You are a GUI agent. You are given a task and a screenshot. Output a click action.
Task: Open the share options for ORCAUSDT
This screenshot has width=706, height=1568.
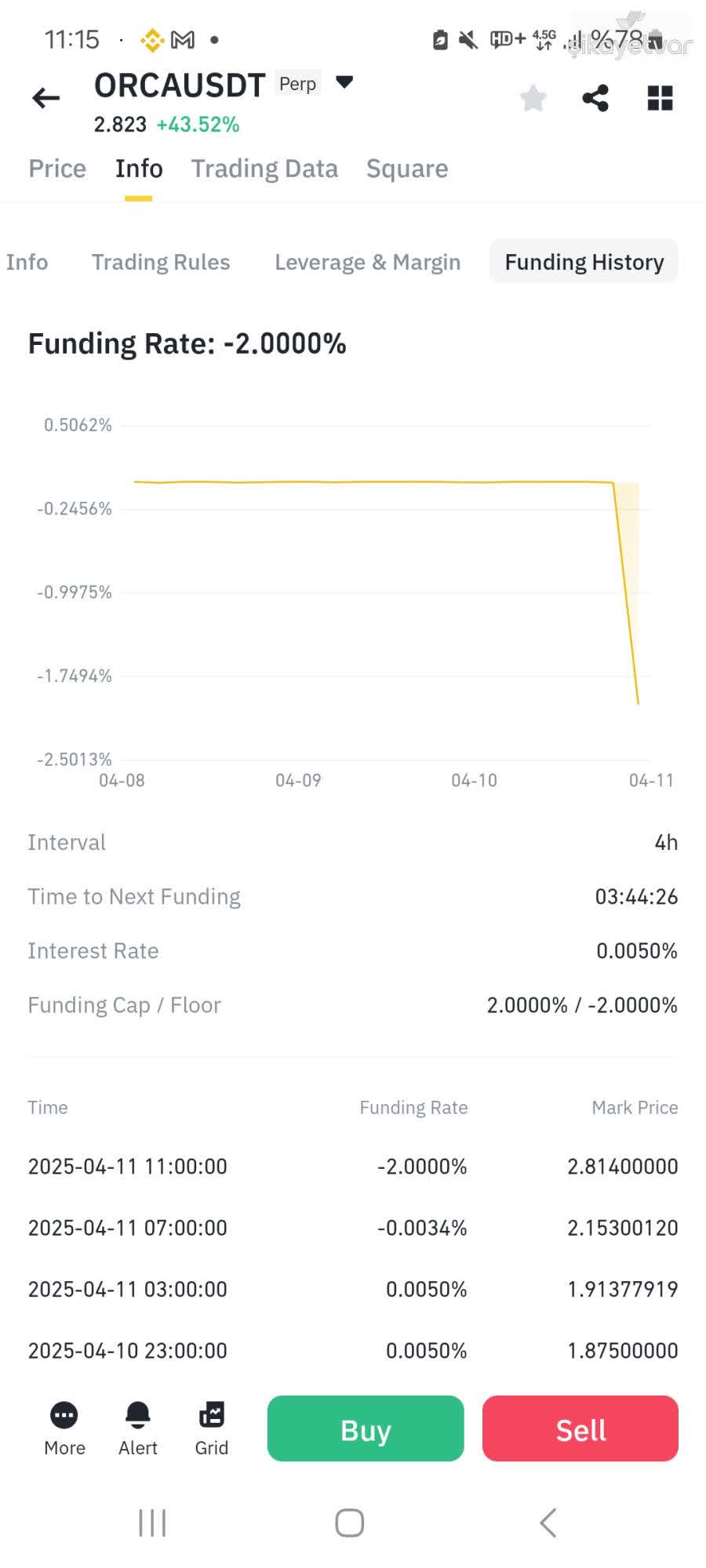(595, 97)
